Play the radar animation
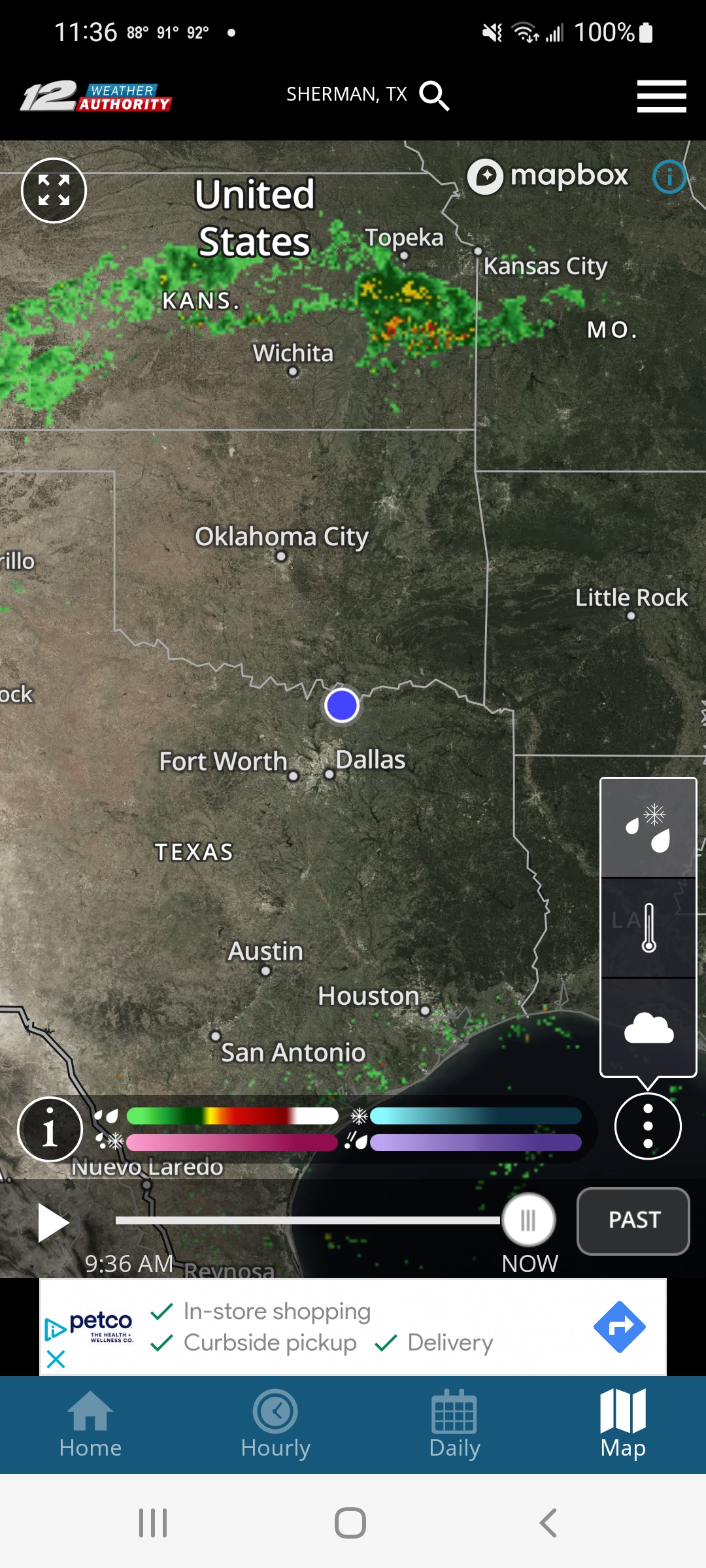Image resolution: width=706 pixels, height=1568 pixels. (54, 1223)
